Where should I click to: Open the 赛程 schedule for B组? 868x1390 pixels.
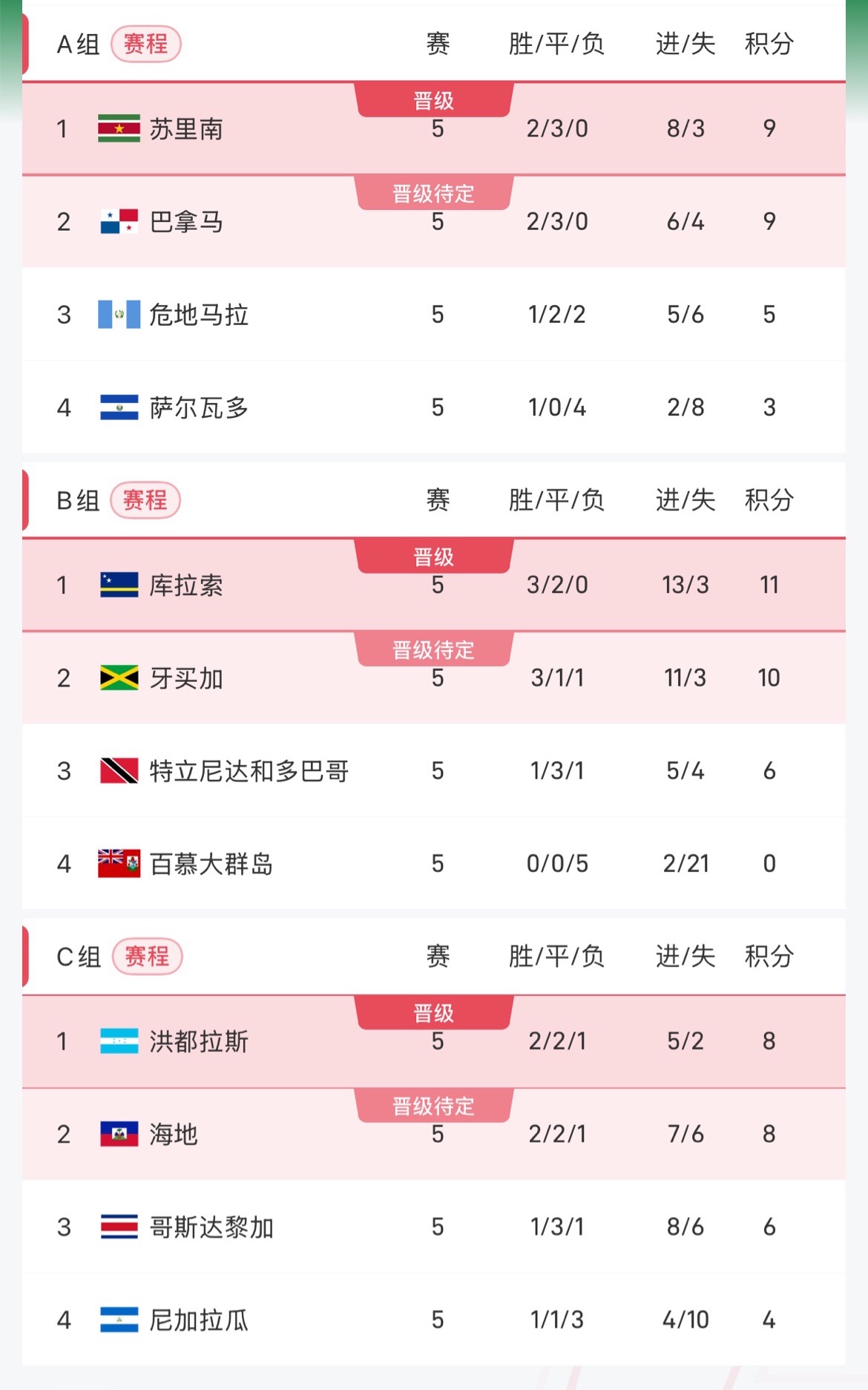click(x=145, y=500)
